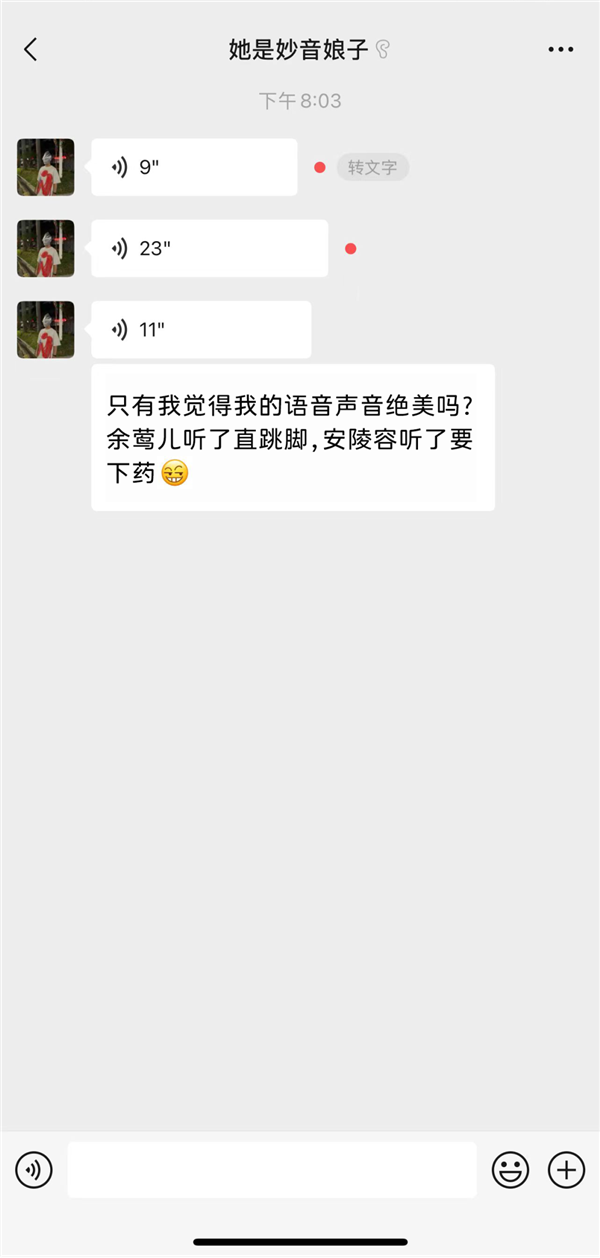Screen dimensions: 600x1258
Task: Open the avatar beside the 9-second voice message
Action: click(46, 167)
